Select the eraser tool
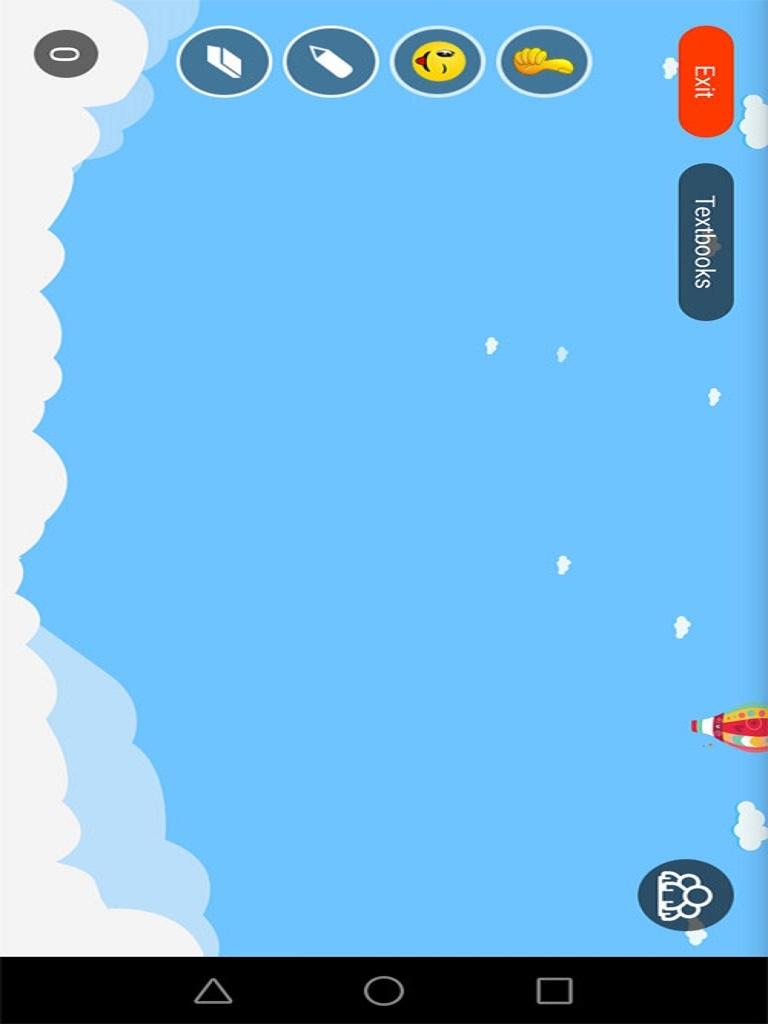The height and width of the screenshot is (1024, 768). pos(224,62)
